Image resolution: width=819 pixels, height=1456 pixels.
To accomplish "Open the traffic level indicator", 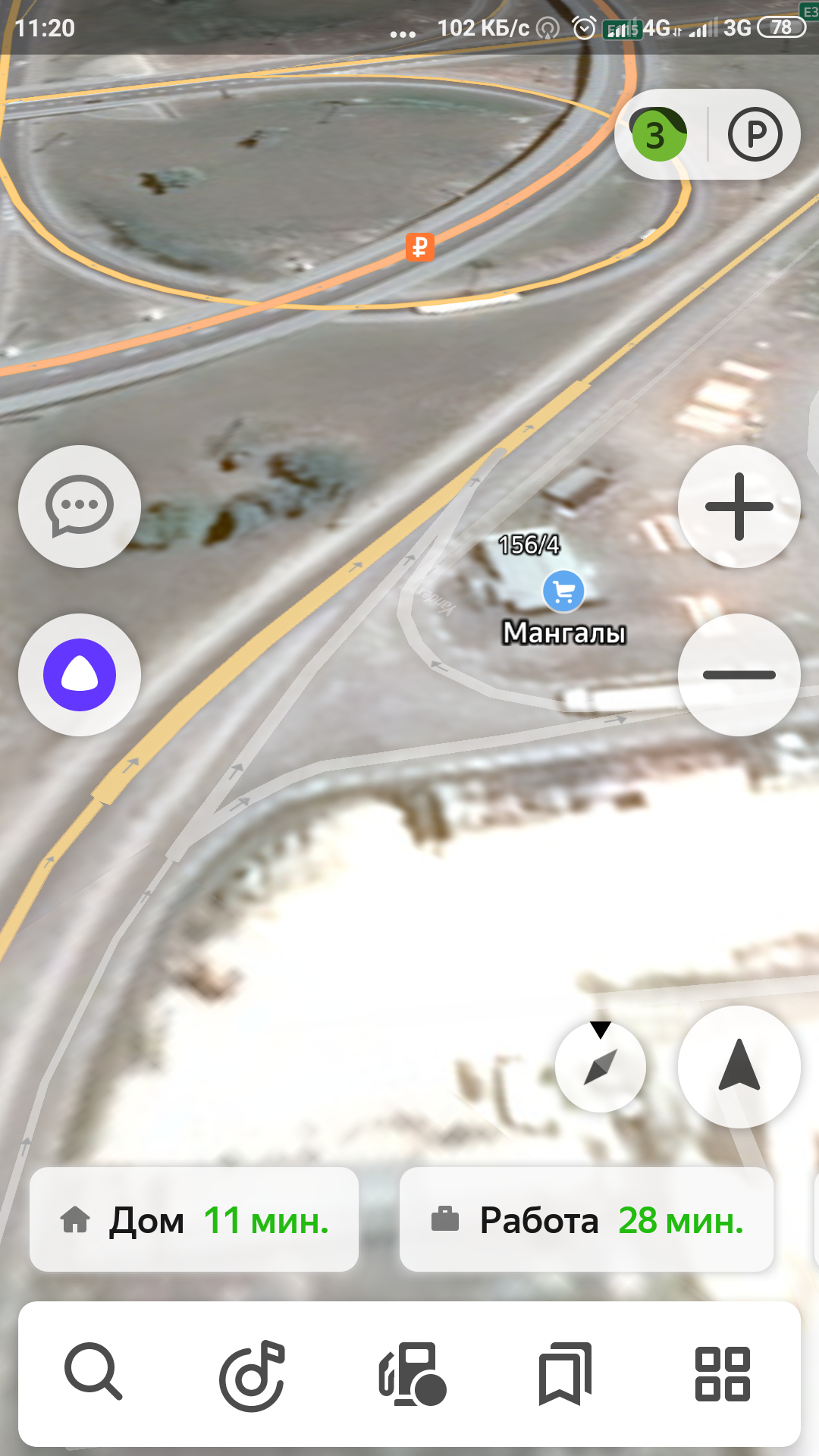I will pyautogui.click(x=658, y=135).
